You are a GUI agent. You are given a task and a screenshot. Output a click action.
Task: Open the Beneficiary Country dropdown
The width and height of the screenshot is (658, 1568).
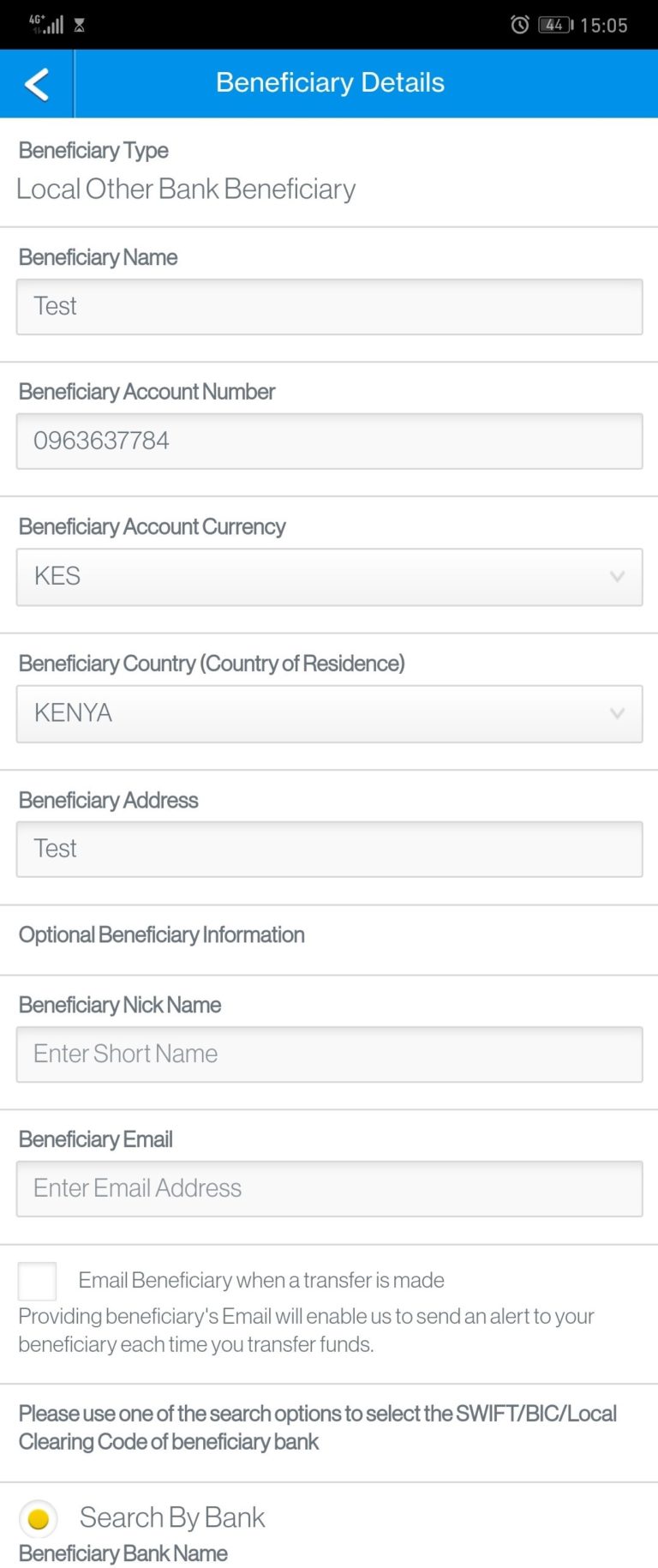(329, 713)
